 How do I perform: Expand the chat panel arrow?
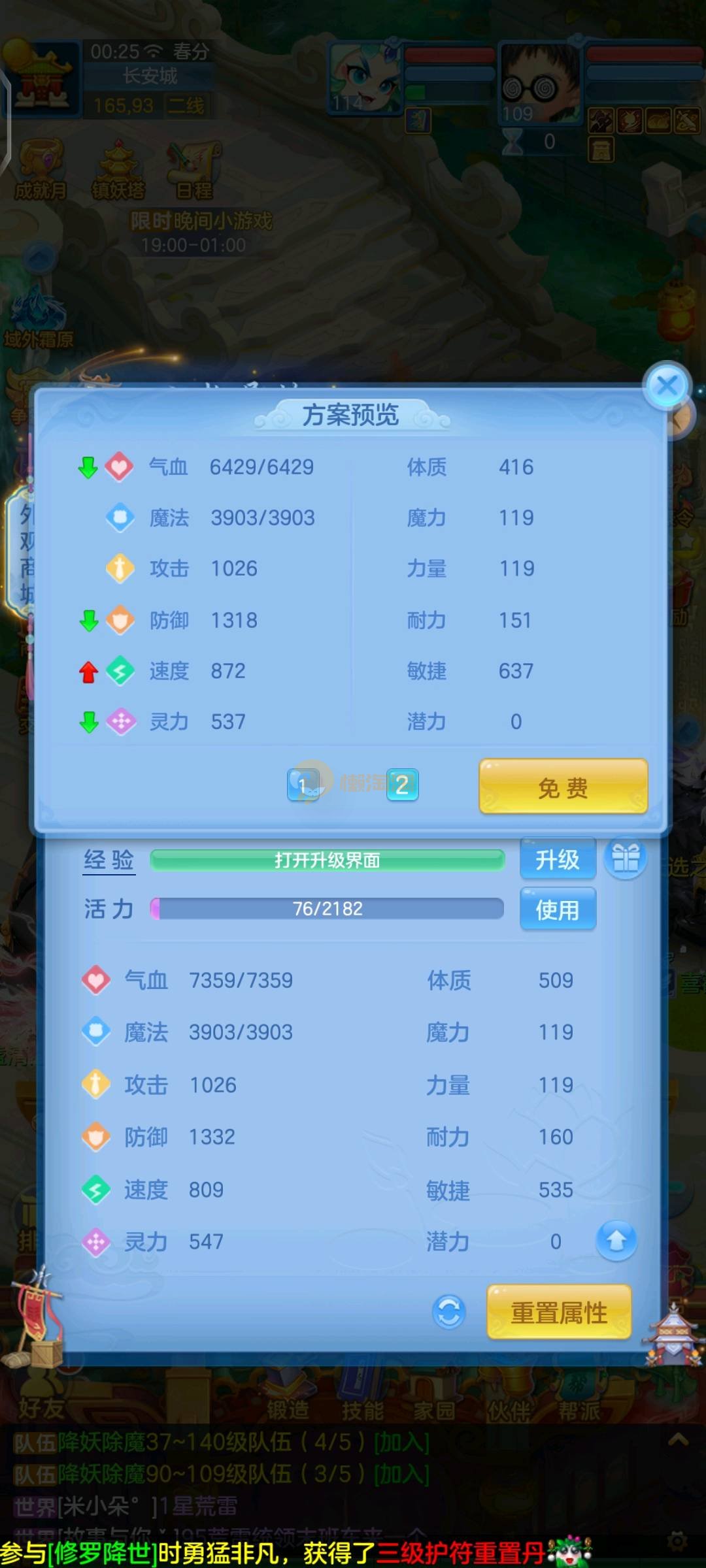pyautogui.click(x=678, y=1439)
